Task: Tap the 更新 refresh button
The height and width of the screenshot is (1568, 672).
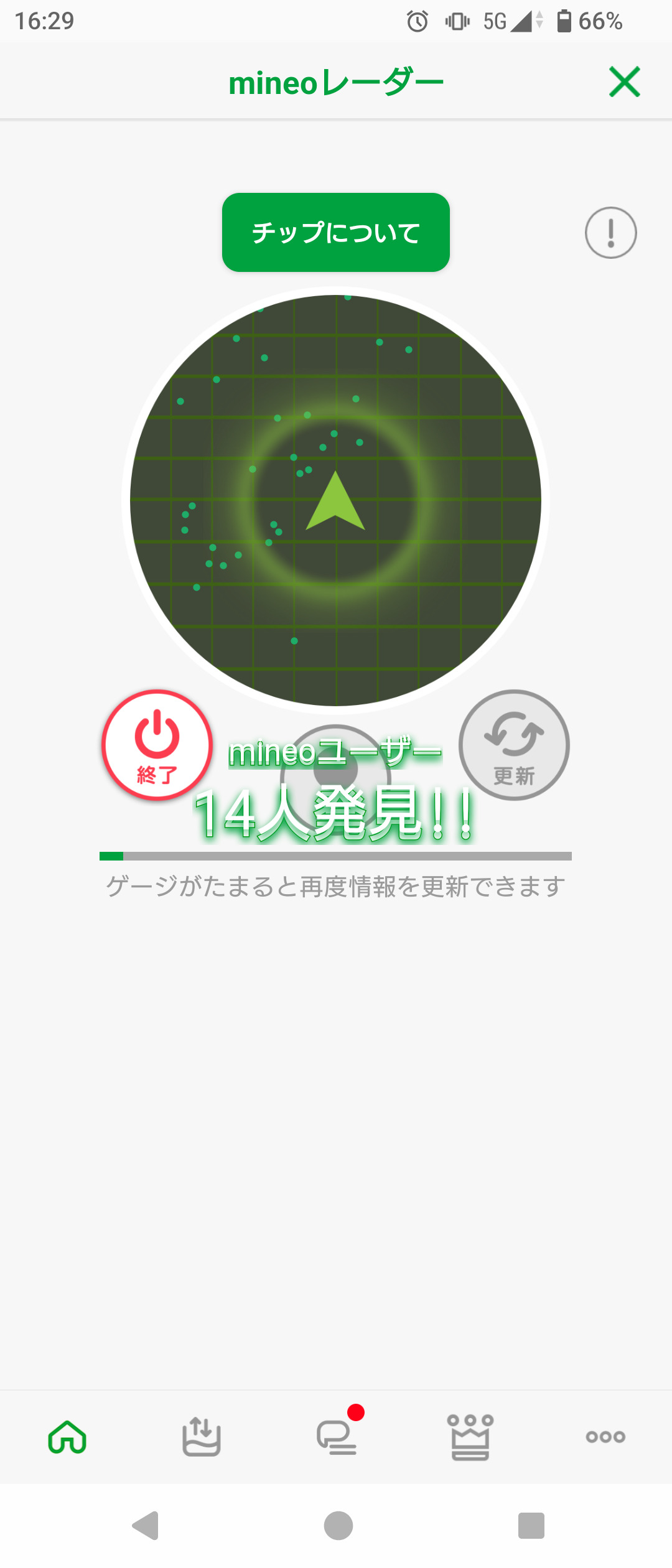Action: coord(514,745)
